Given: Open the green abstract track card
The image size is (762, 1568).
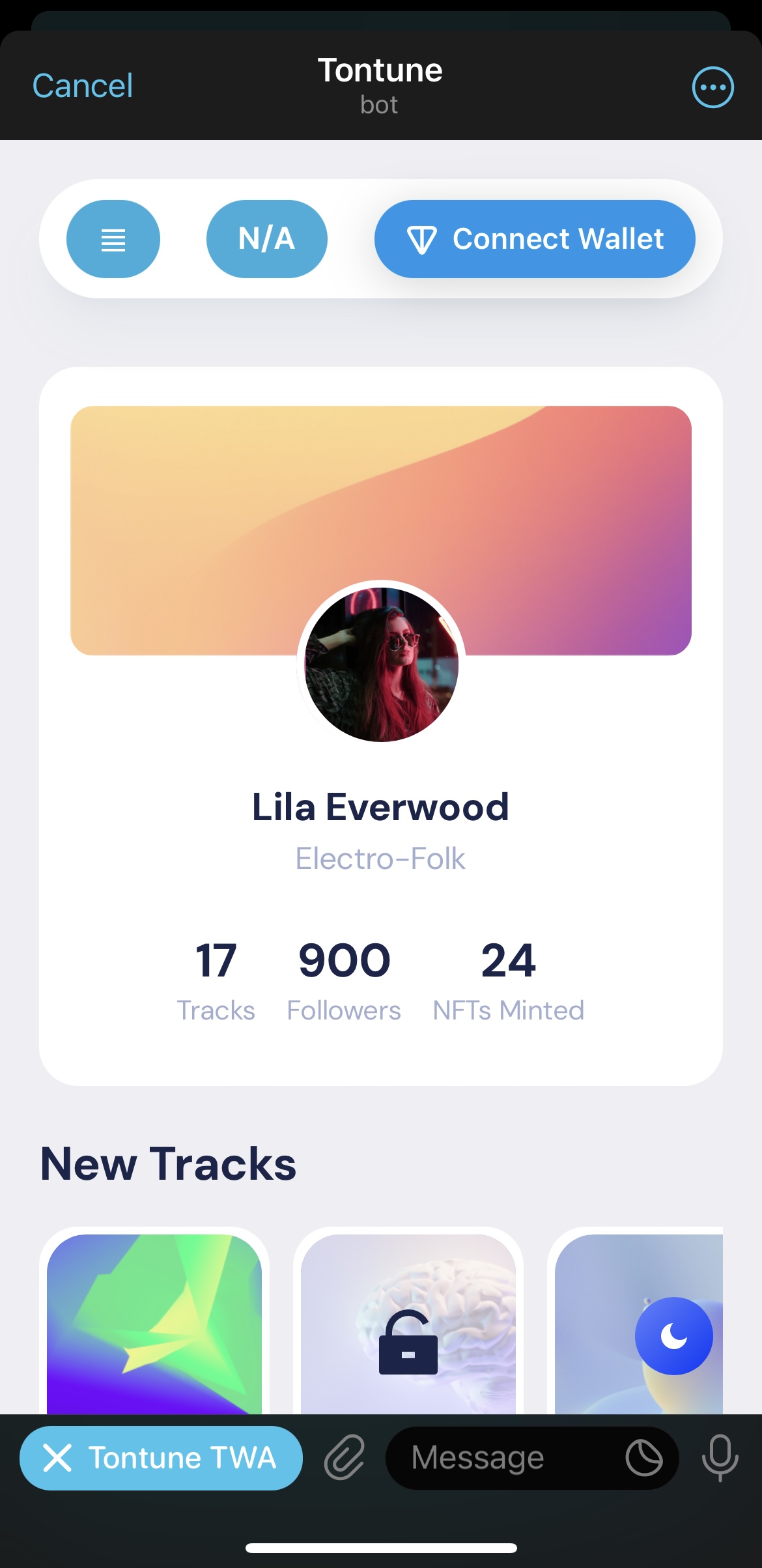Looking at the screenshot, I should point(154,1322).
